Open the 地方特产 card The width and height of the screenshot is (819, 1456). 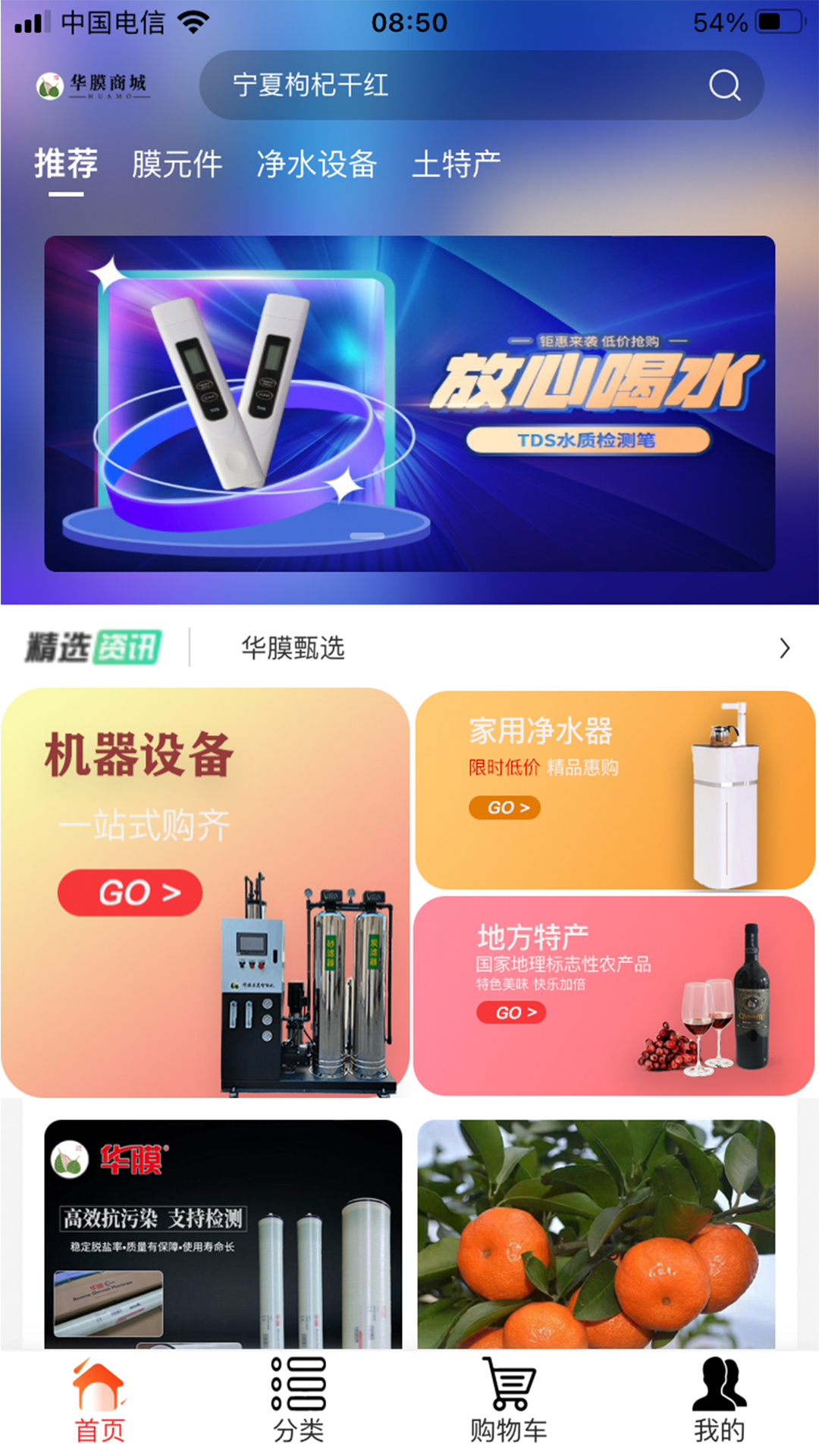614,995
